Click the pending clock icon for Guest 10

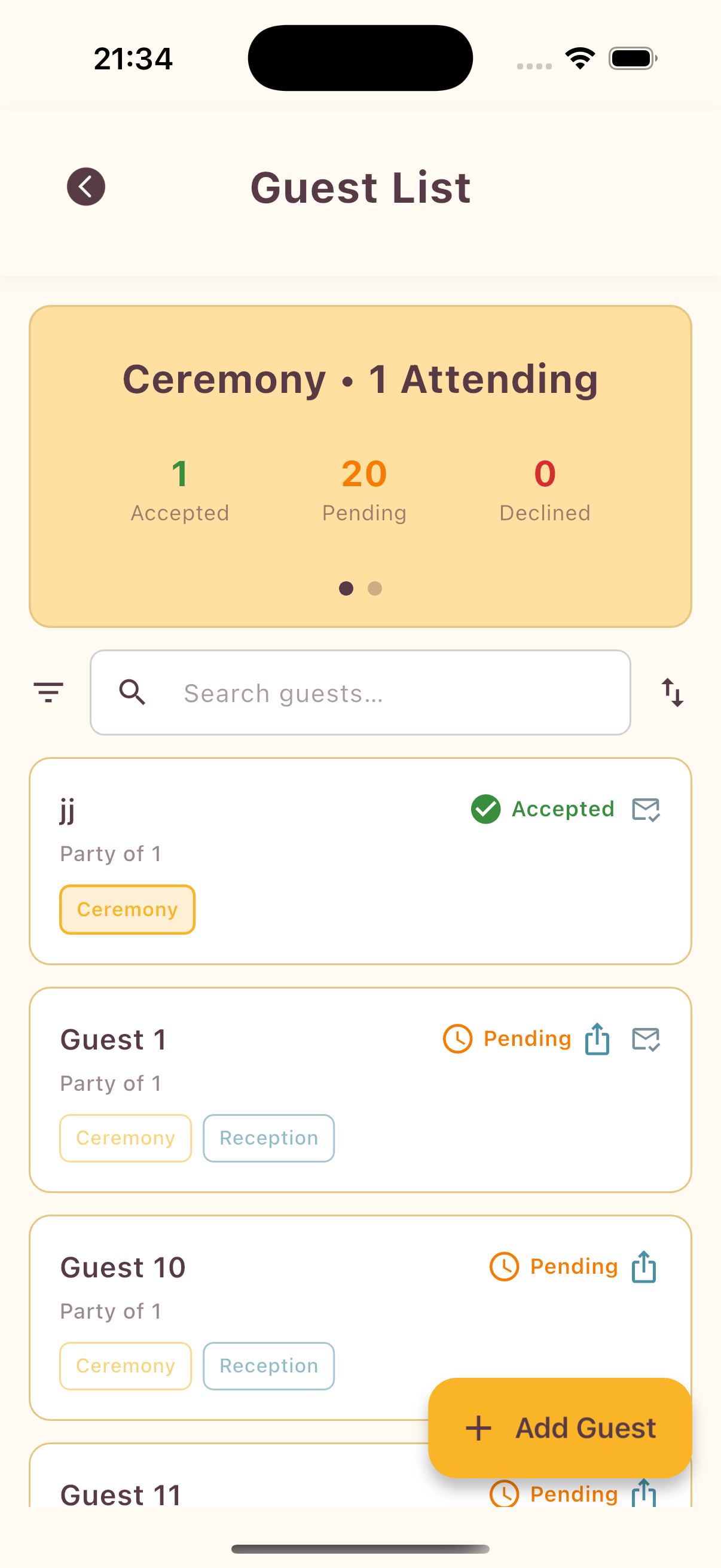point(506,1266)
